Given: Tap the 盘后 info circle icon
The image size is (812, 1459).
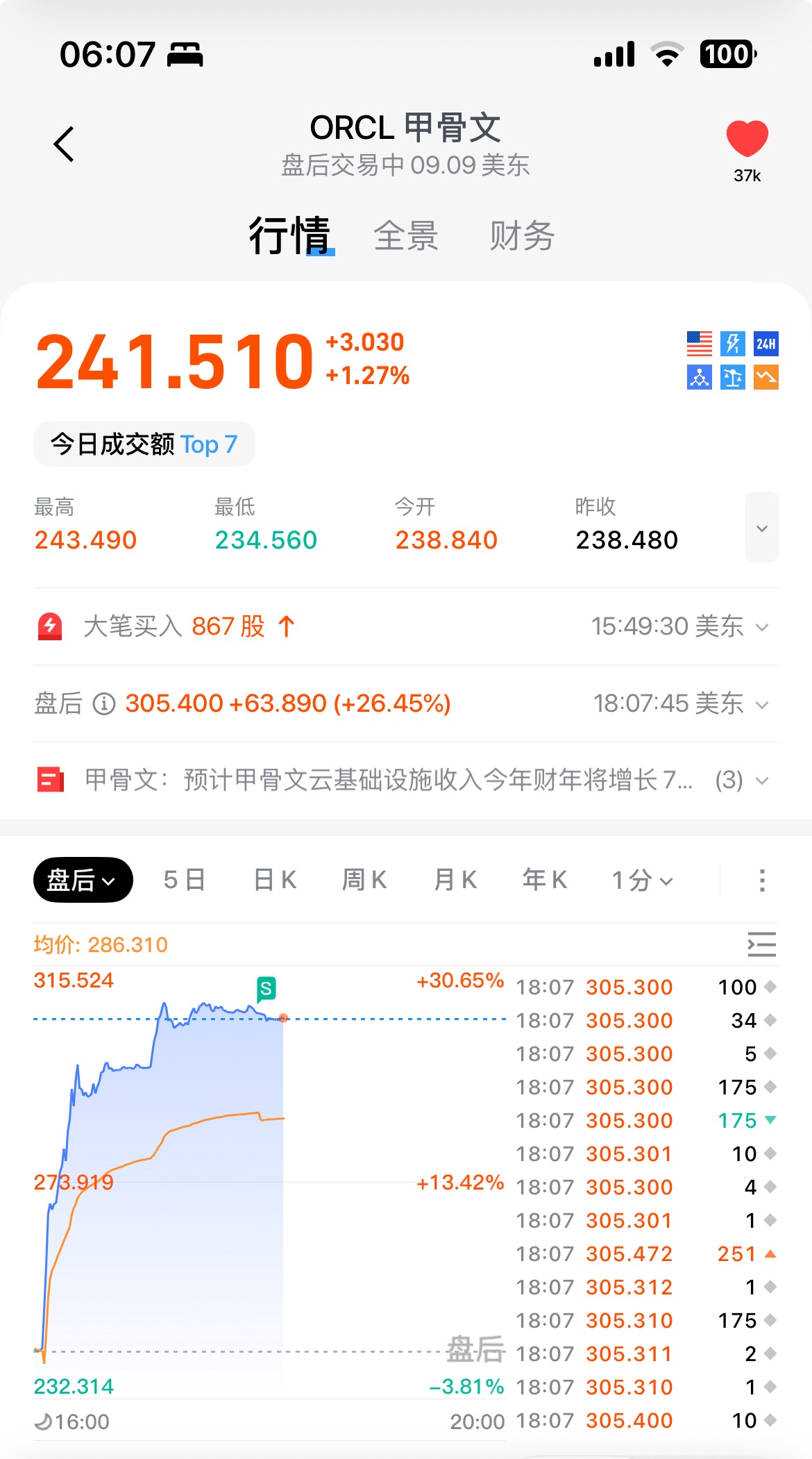Looking at the screenshot, I should tap(104, 704).
